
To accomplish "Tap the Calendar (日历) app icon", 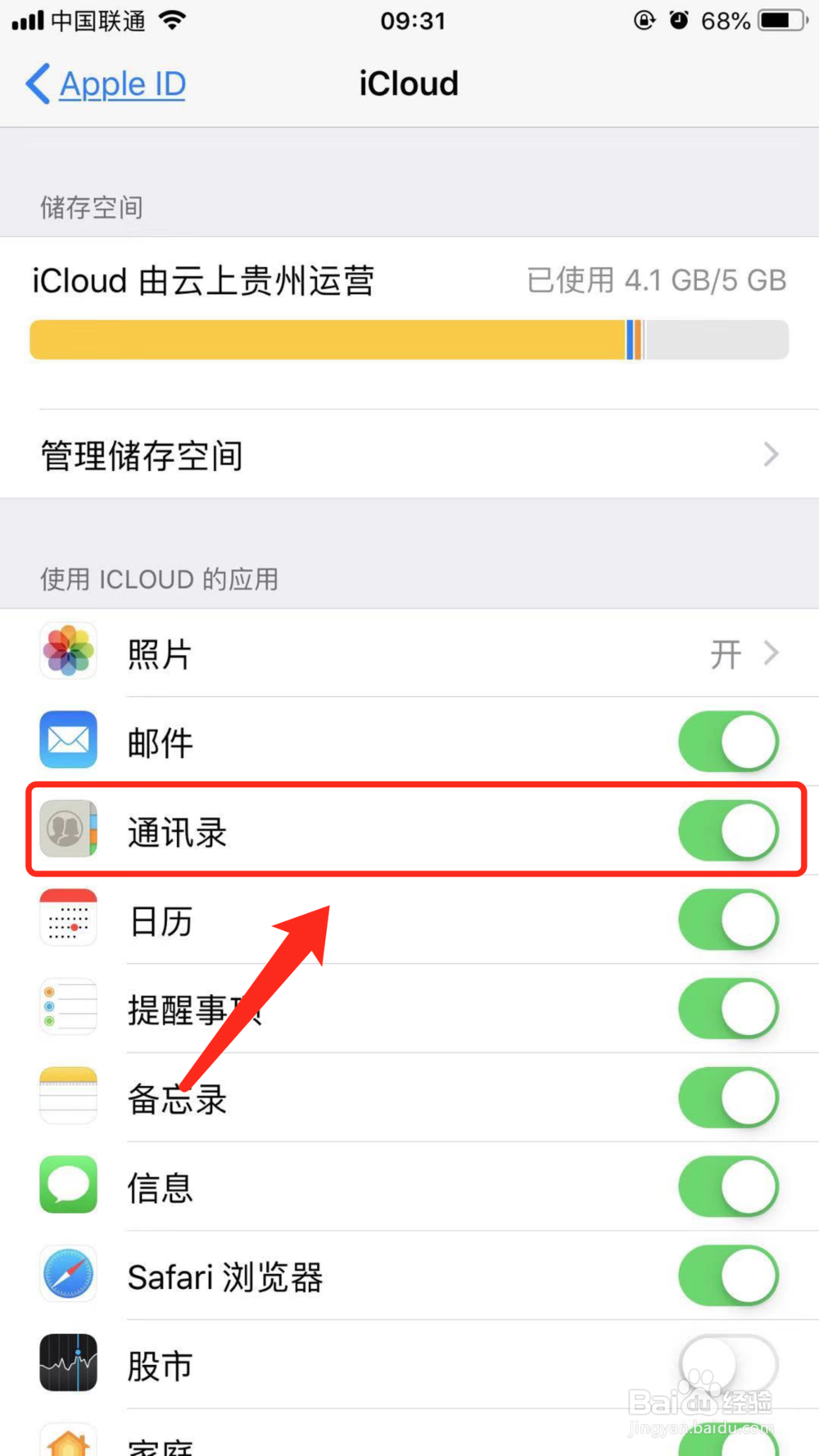I will tap(68, 917).
